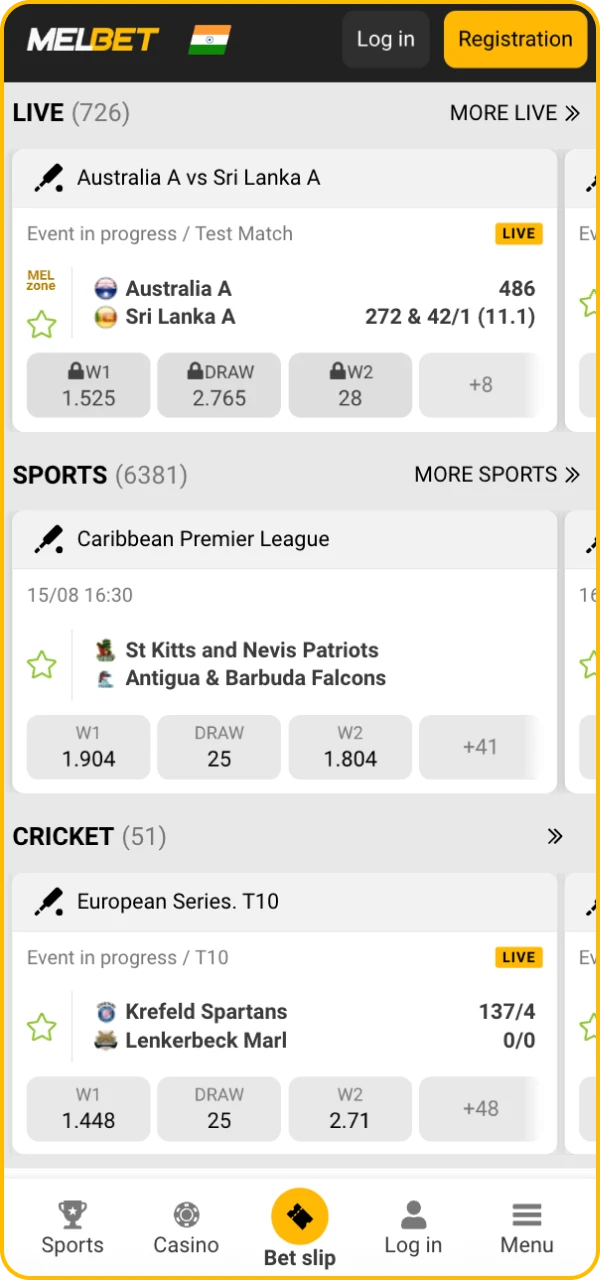Pick W2 1.804 for Antigua & Barbuda Falcons
The height and width of the screenshot is (1280, 600).
[x=350, y=747]
